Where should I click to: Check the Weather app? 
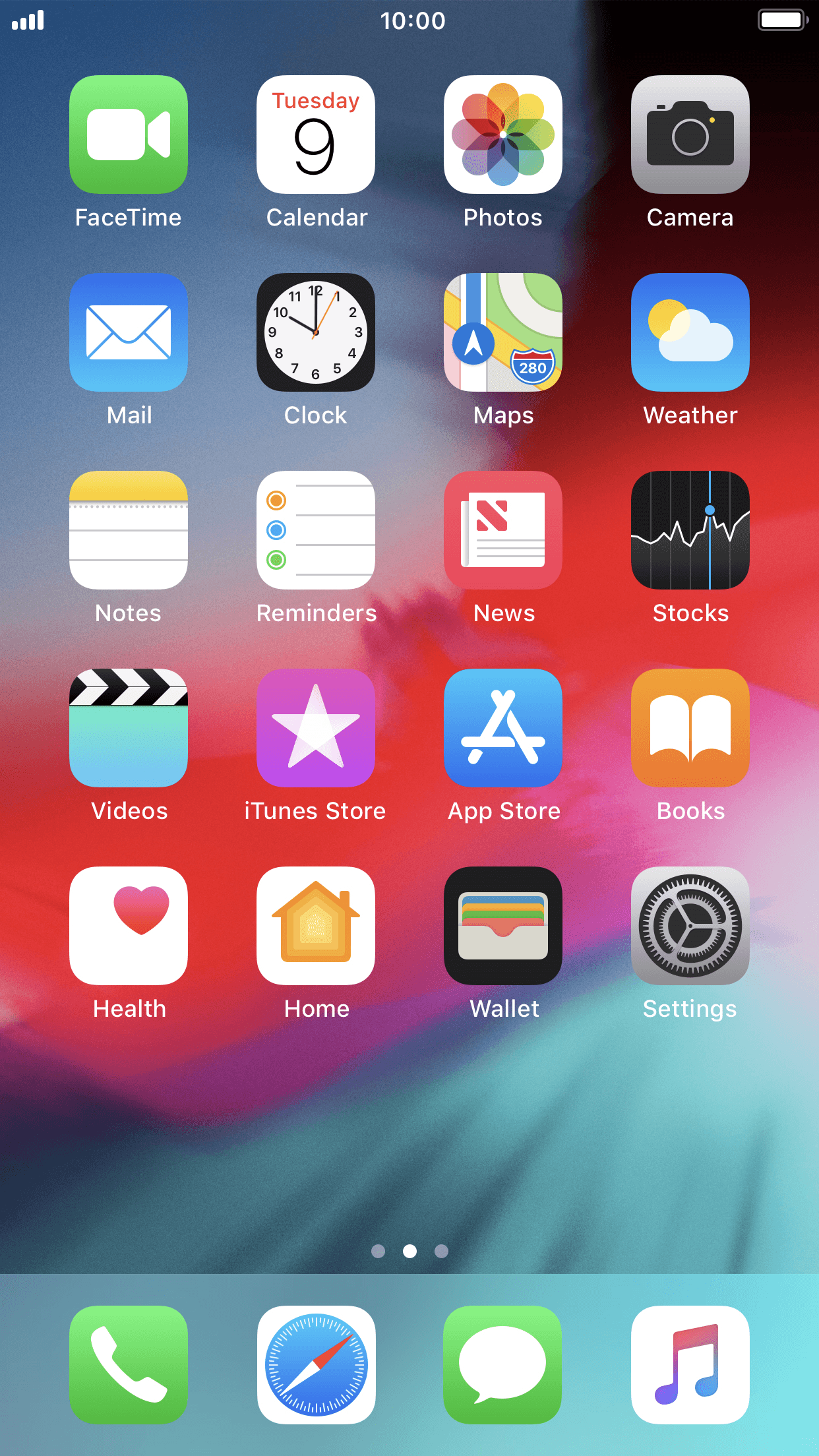[690, 332]
